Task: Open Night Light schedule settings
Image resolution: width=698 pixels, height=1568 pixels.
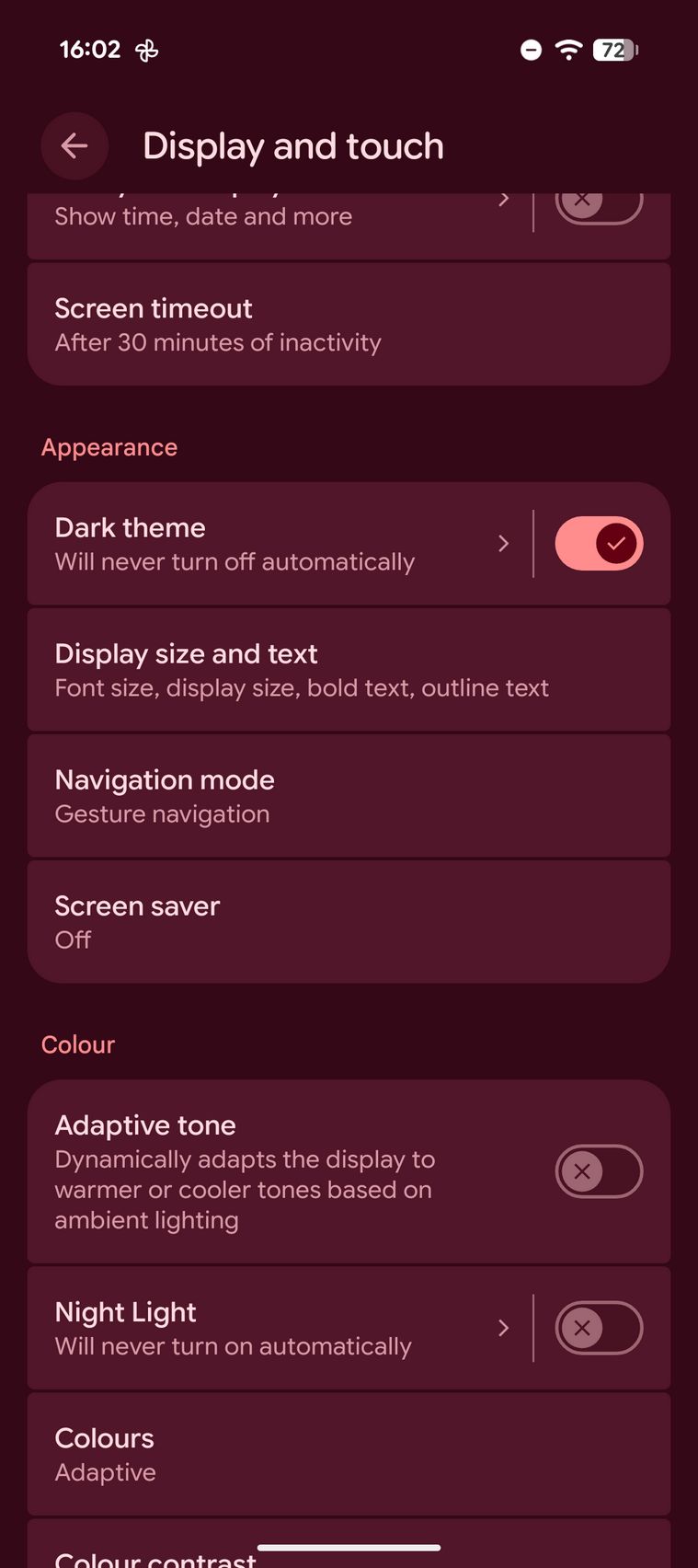Action: coord(276,1328)
